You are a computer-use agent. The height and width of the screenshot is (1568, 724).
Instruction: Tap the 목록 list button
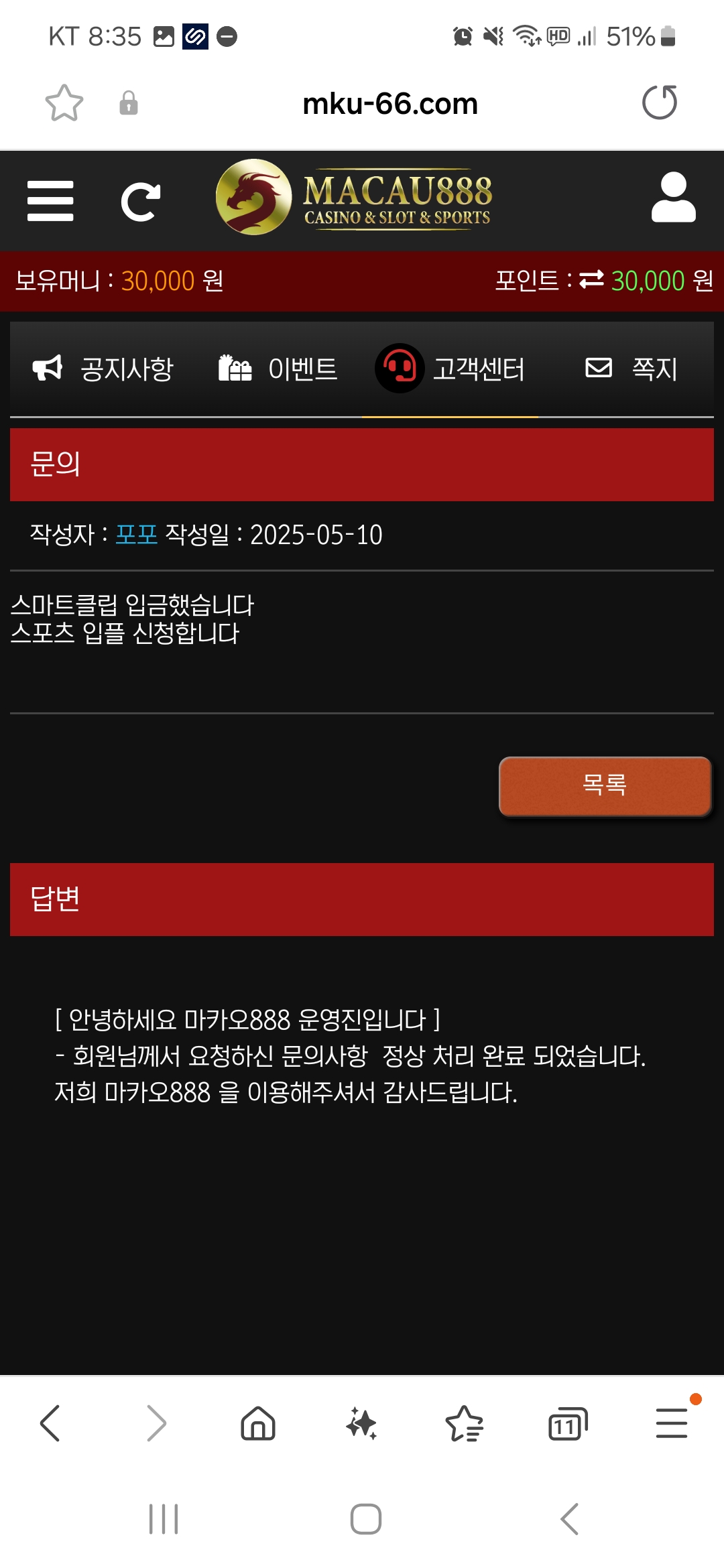click(x=605, y=785)
